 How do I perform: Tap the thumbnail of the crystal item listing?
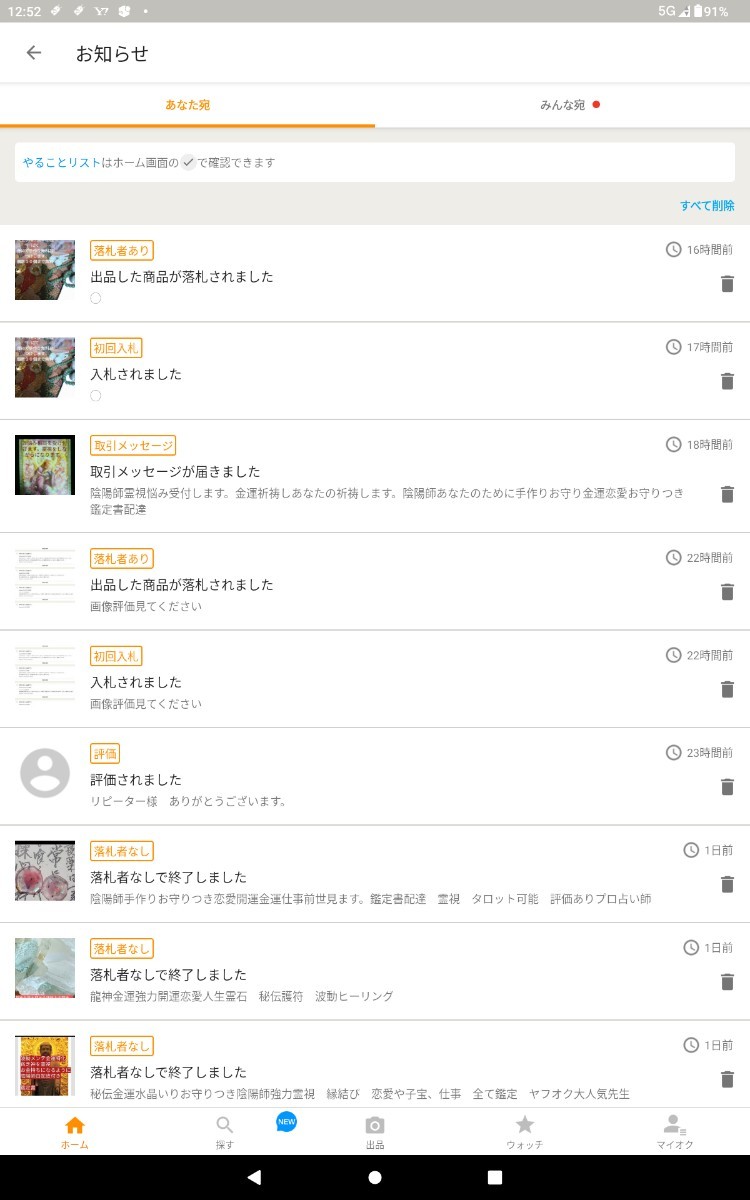pos(44,968)
